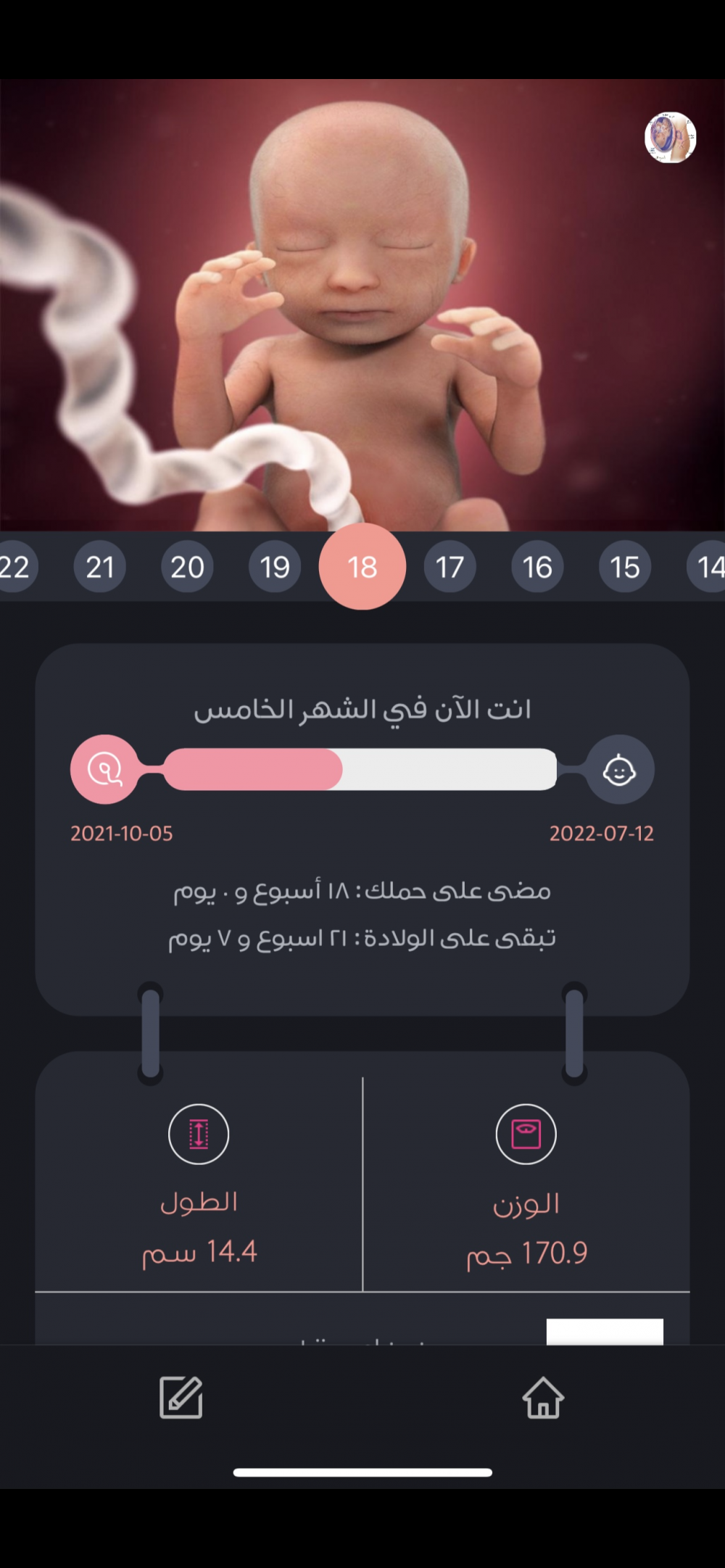Open the edit note icon
Viewport: 725px width, 1568px height.
[181, 1397]
